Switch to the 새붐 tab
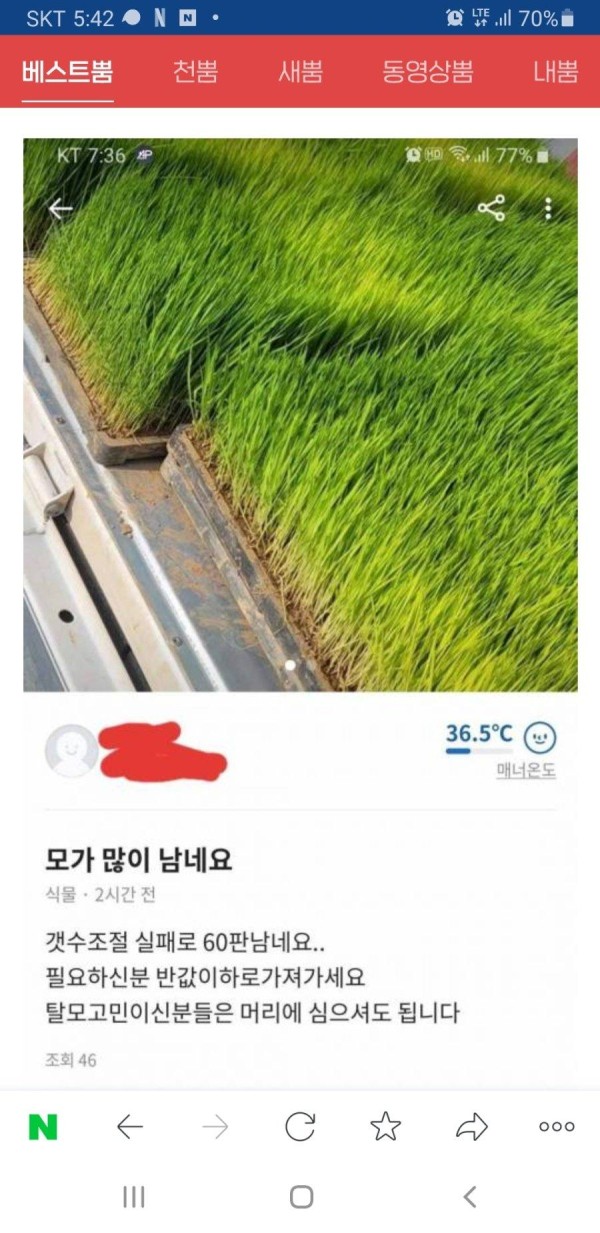 click(300, 72)
